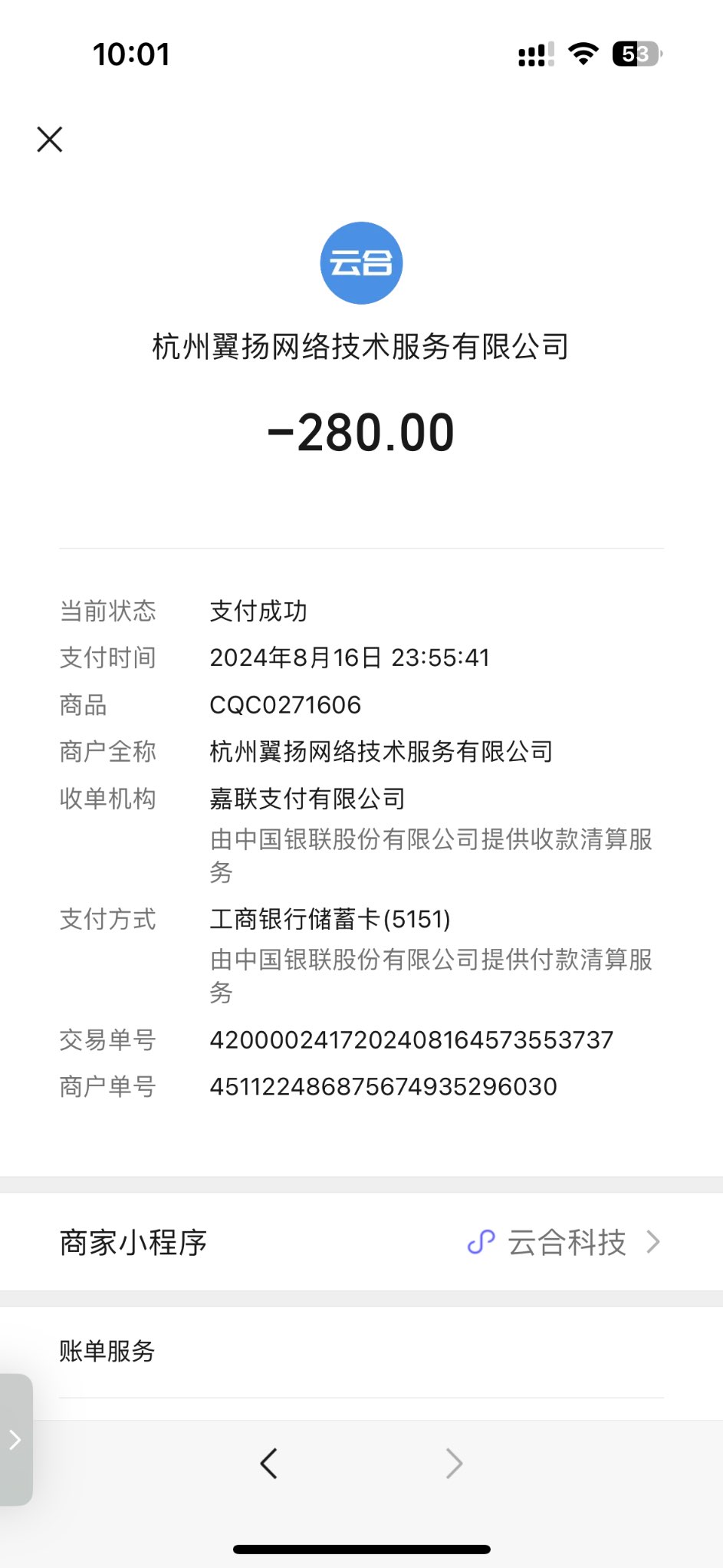Open the 云合科技 merchant mini program
This screenshot has width=723, height=1568.
point(565,1242)
